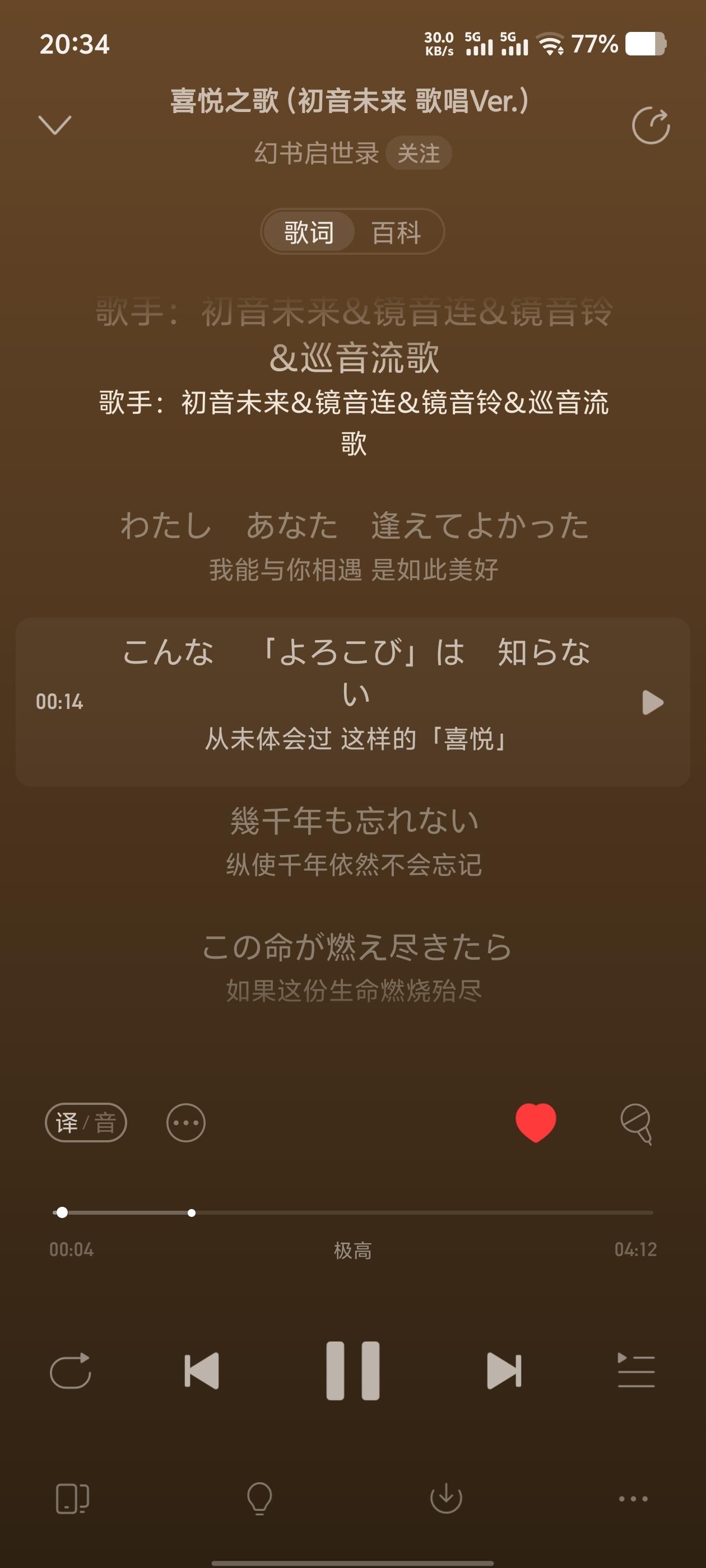
Task: Tap the light bulb icon
Action: coord(259,1498)
